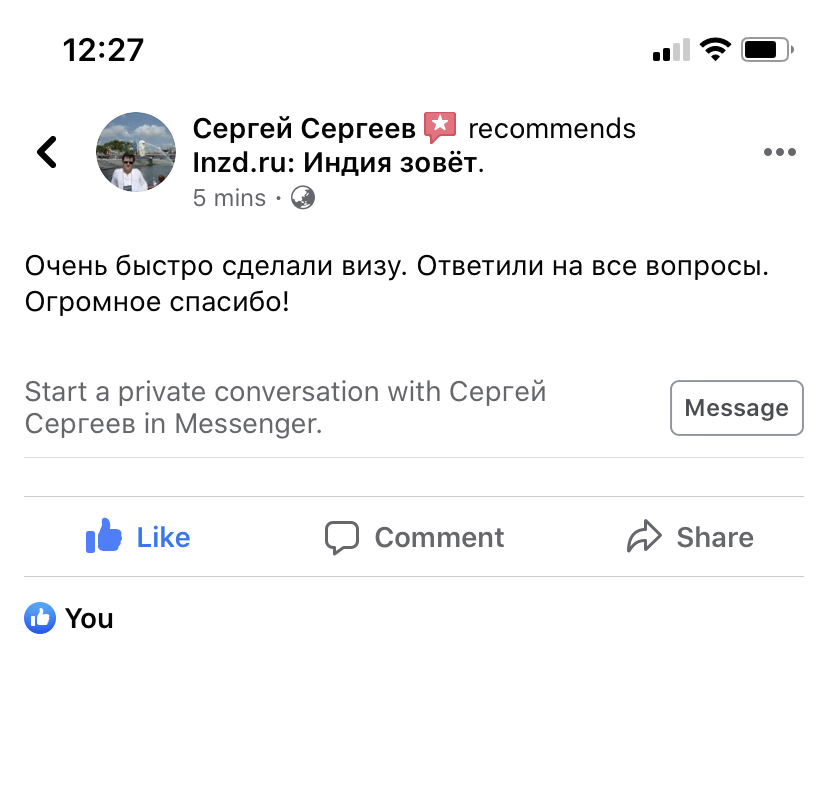Image resolution: width=828 pixels, height=786 pixels.
Task: Unlike this recommendation post
Action: 138,537
